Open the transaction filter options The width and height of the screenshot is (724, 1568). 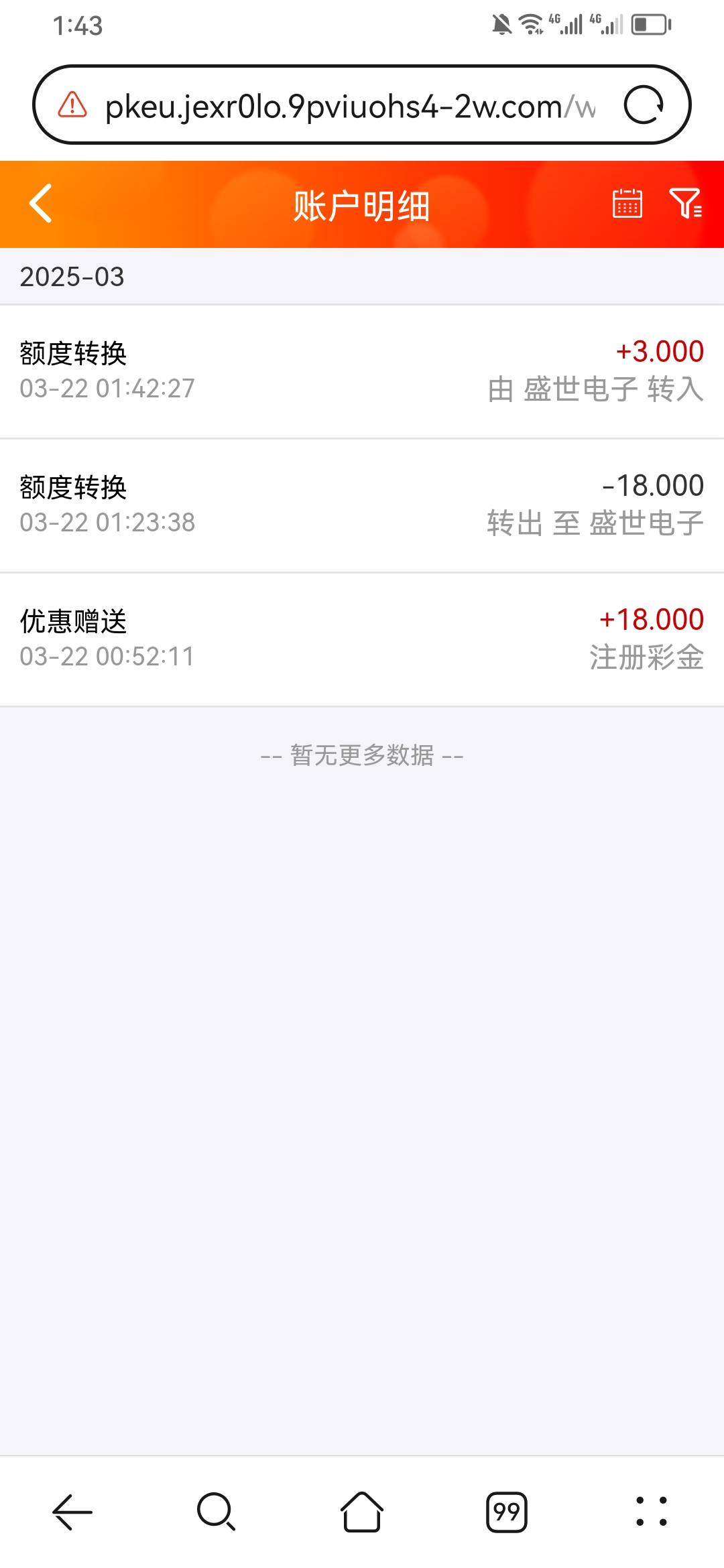(x=685, y=204)
